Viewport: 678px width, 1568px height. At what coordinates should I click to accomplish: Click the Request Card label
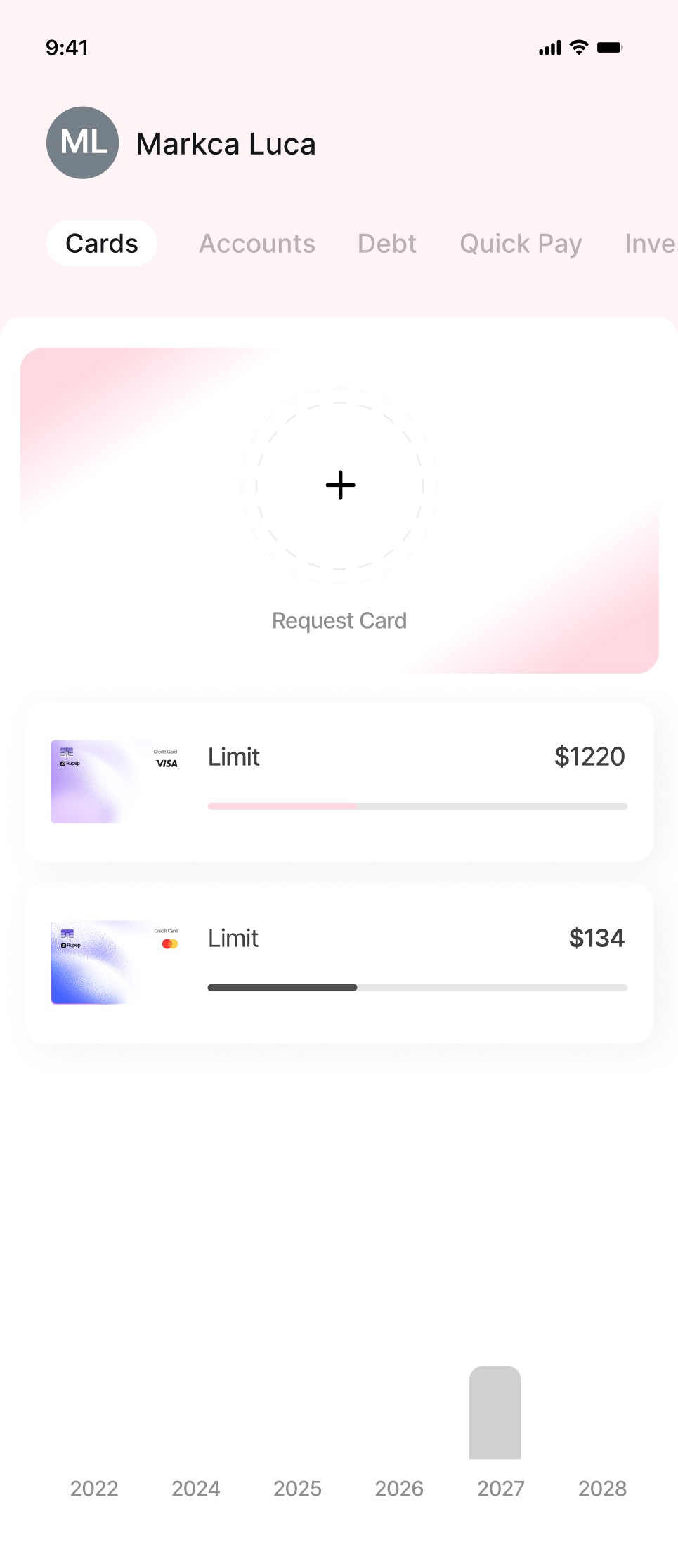(339, 620)
